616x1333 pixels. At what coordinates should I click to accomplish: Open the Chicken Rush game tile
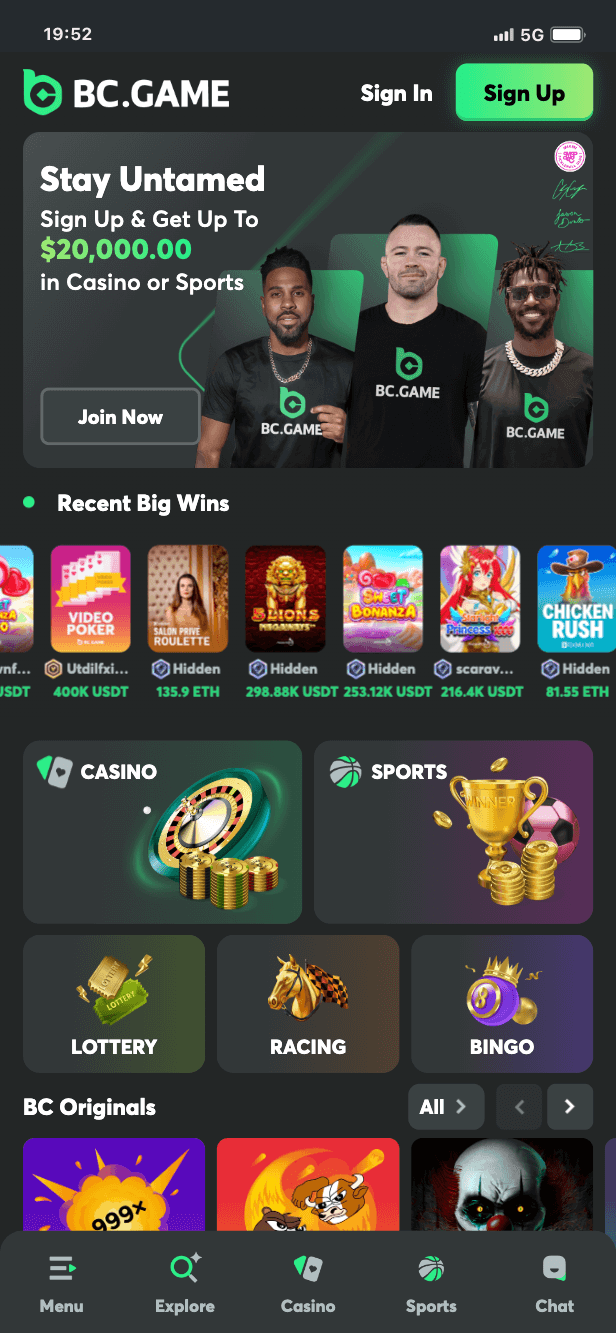coord(577,599)
